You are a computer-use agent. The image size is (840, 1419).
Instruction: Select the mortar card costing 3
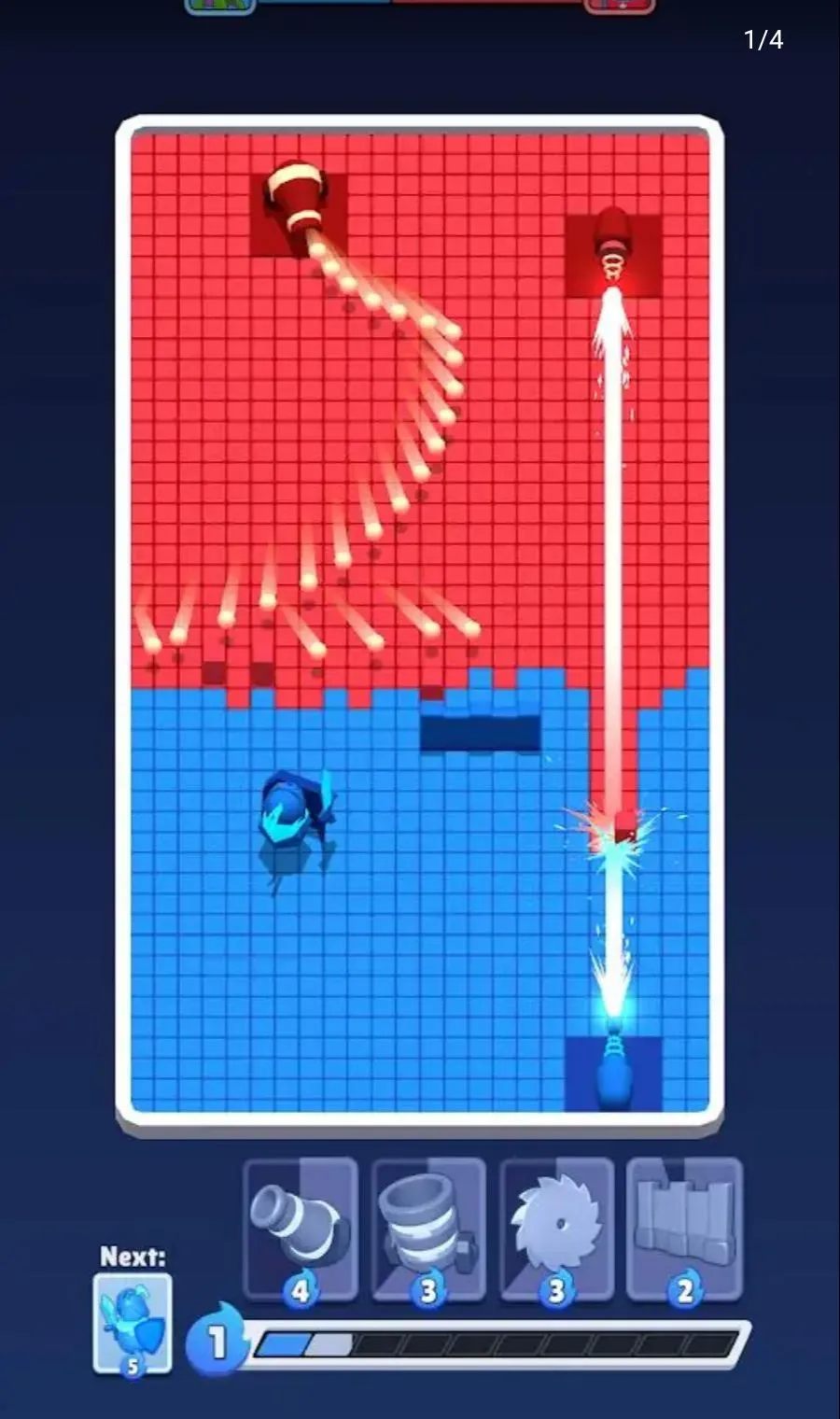tap(428, 1229)
